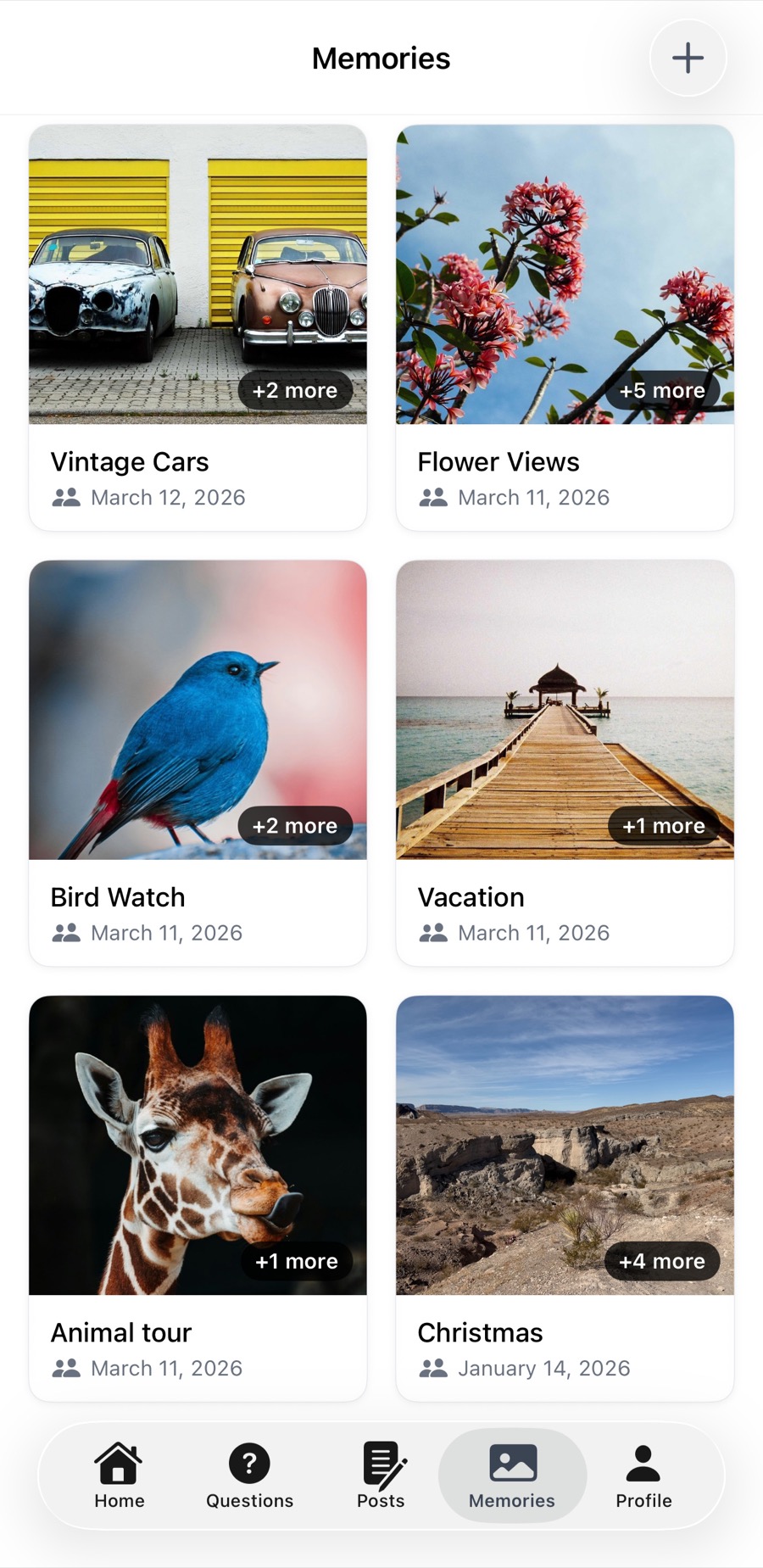The width and height of the screenshot is (763, 1568).
Task: Open the Vintage Cars memory
Action: (198, 326)
